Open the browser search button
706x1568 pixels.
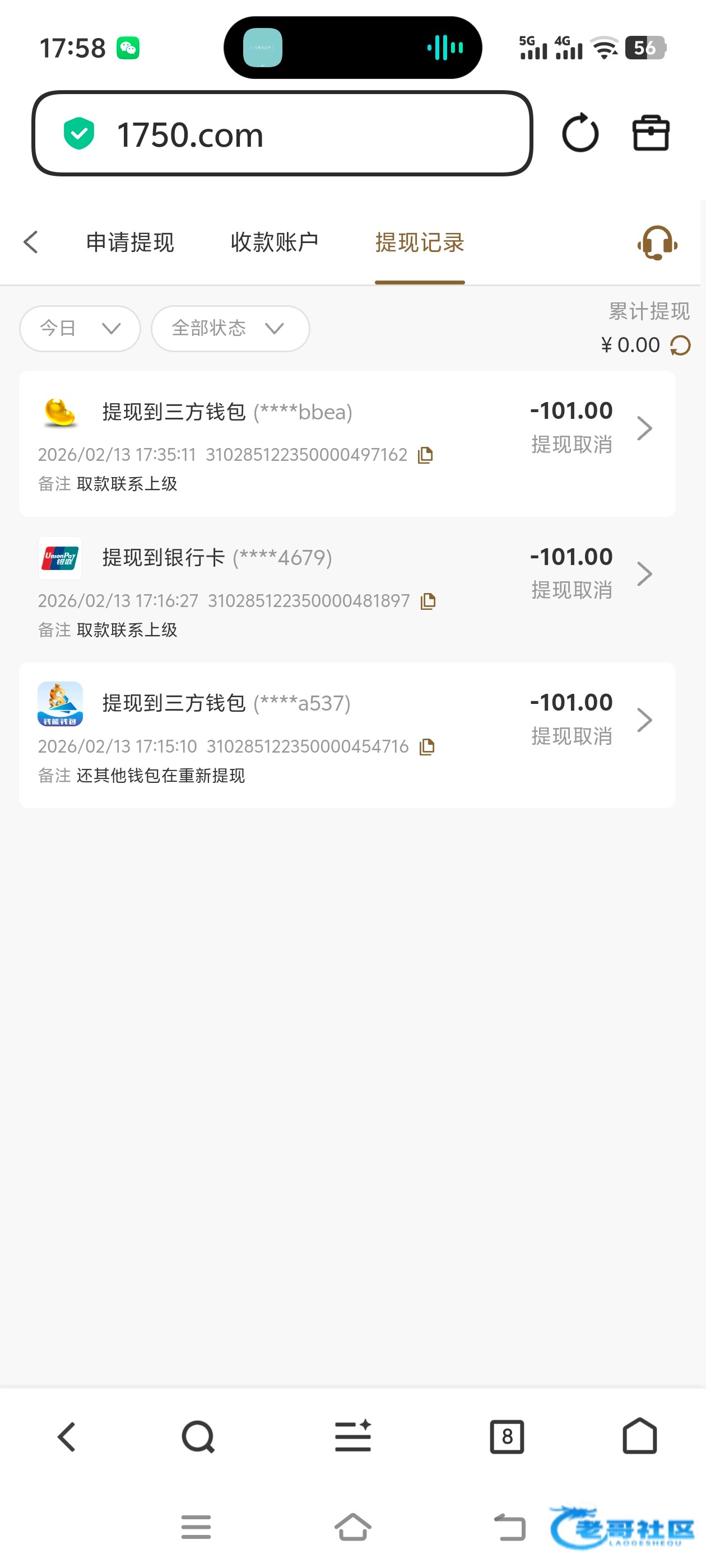pos(198,1436)
